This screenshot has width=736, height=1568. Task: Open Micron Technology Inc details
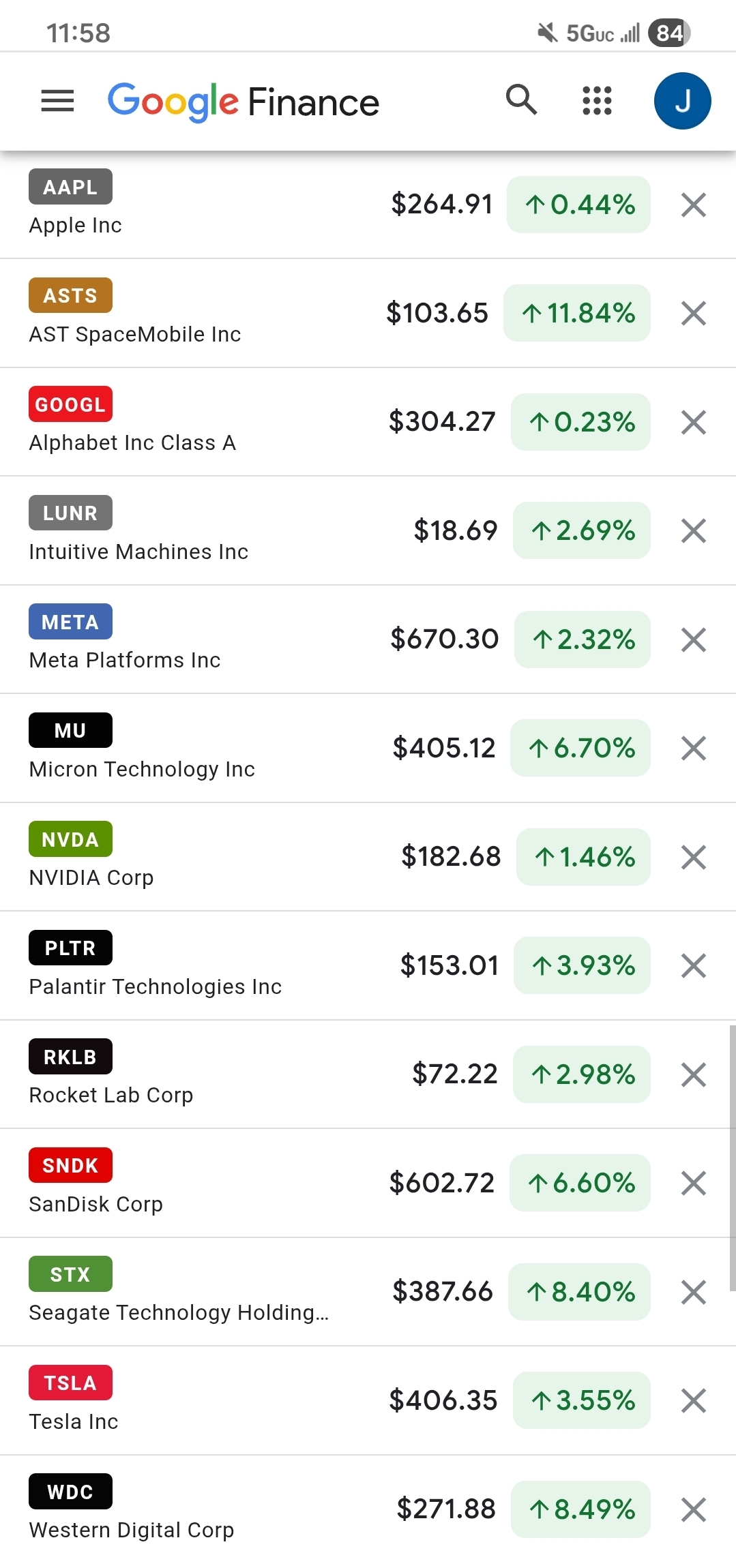(205, 749)
